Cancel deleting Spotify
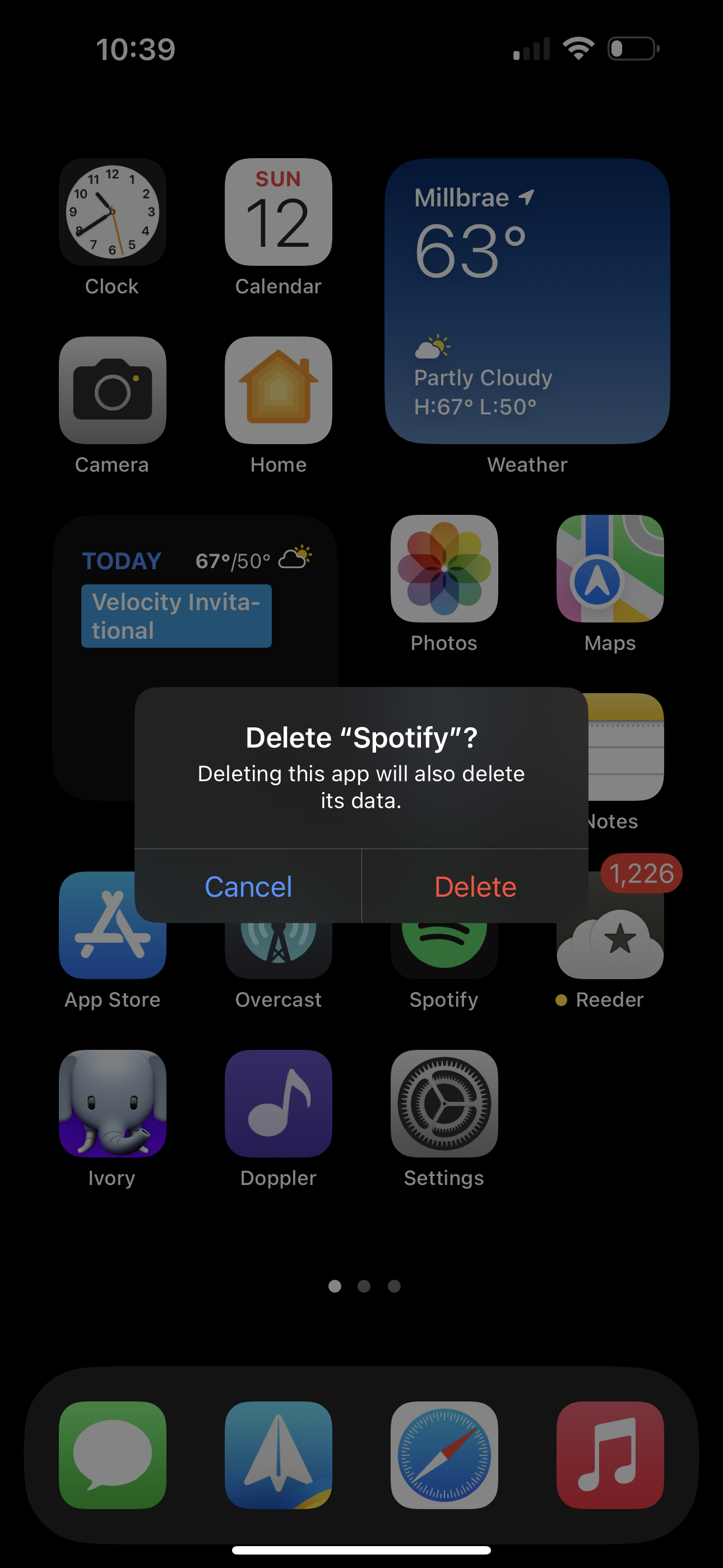Viewport: 723px width, 1568px height. pyautogui.click(x=248, y=886)
